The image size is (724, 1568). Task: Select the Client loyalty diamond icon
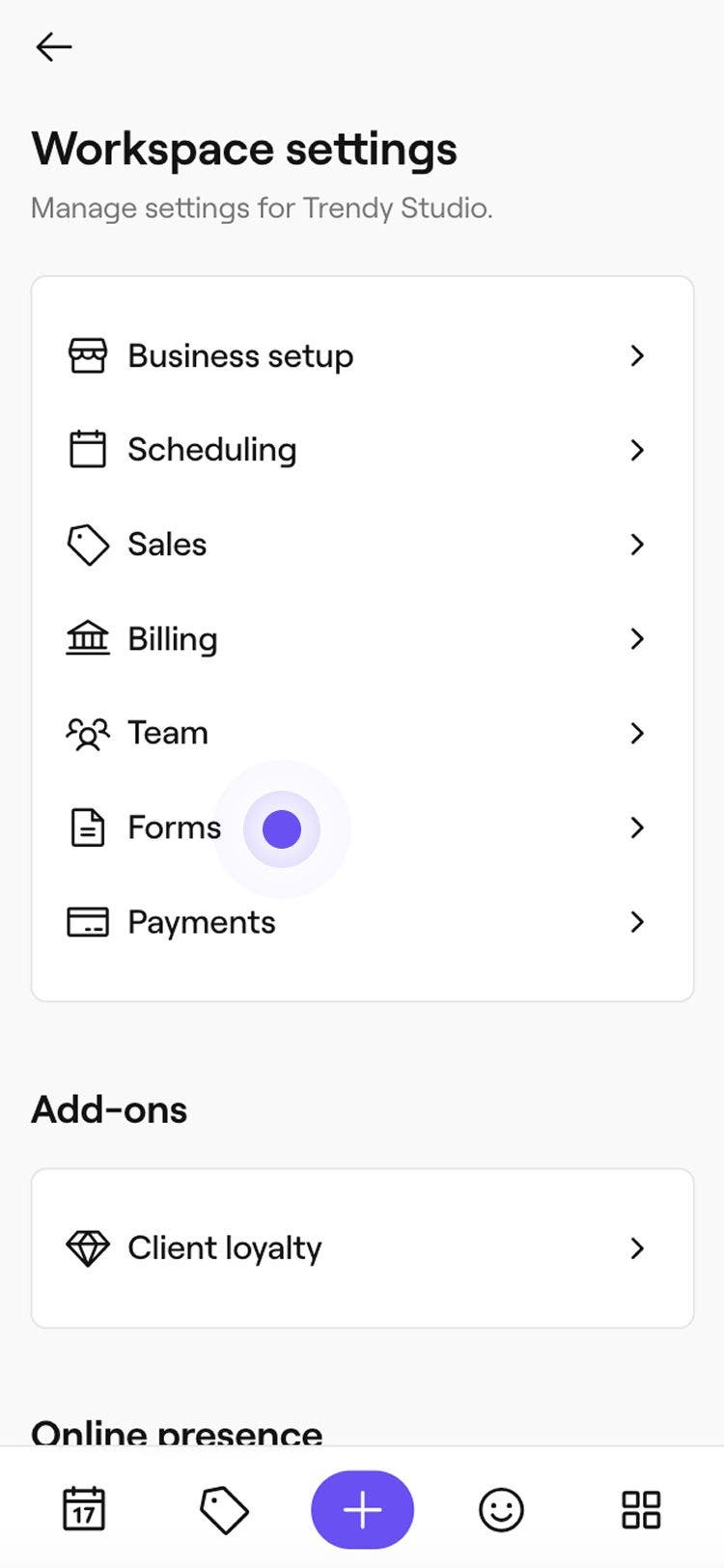click(88, 1247)
